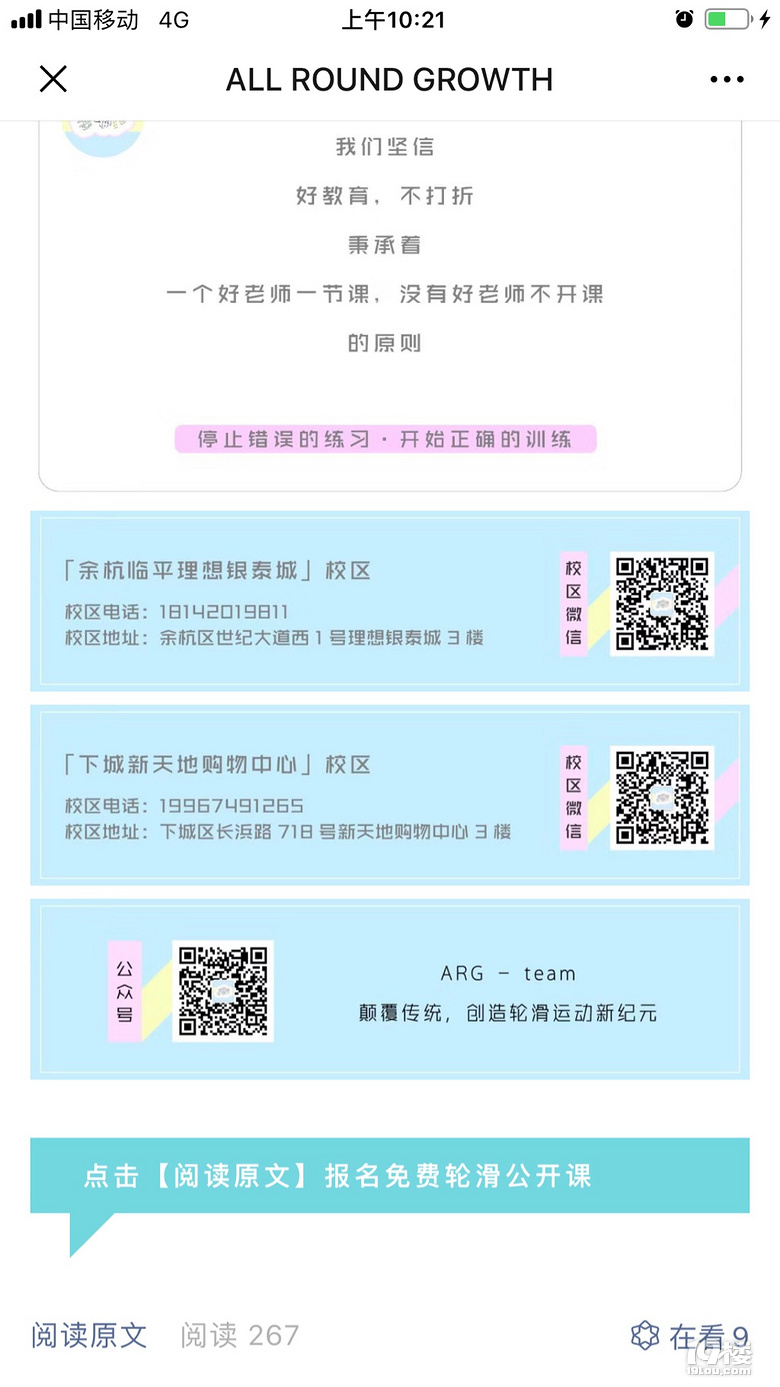Tap the 在看 button
Image resolution: width=780 pixels, height=1387 pixels.
point(688,1336)
